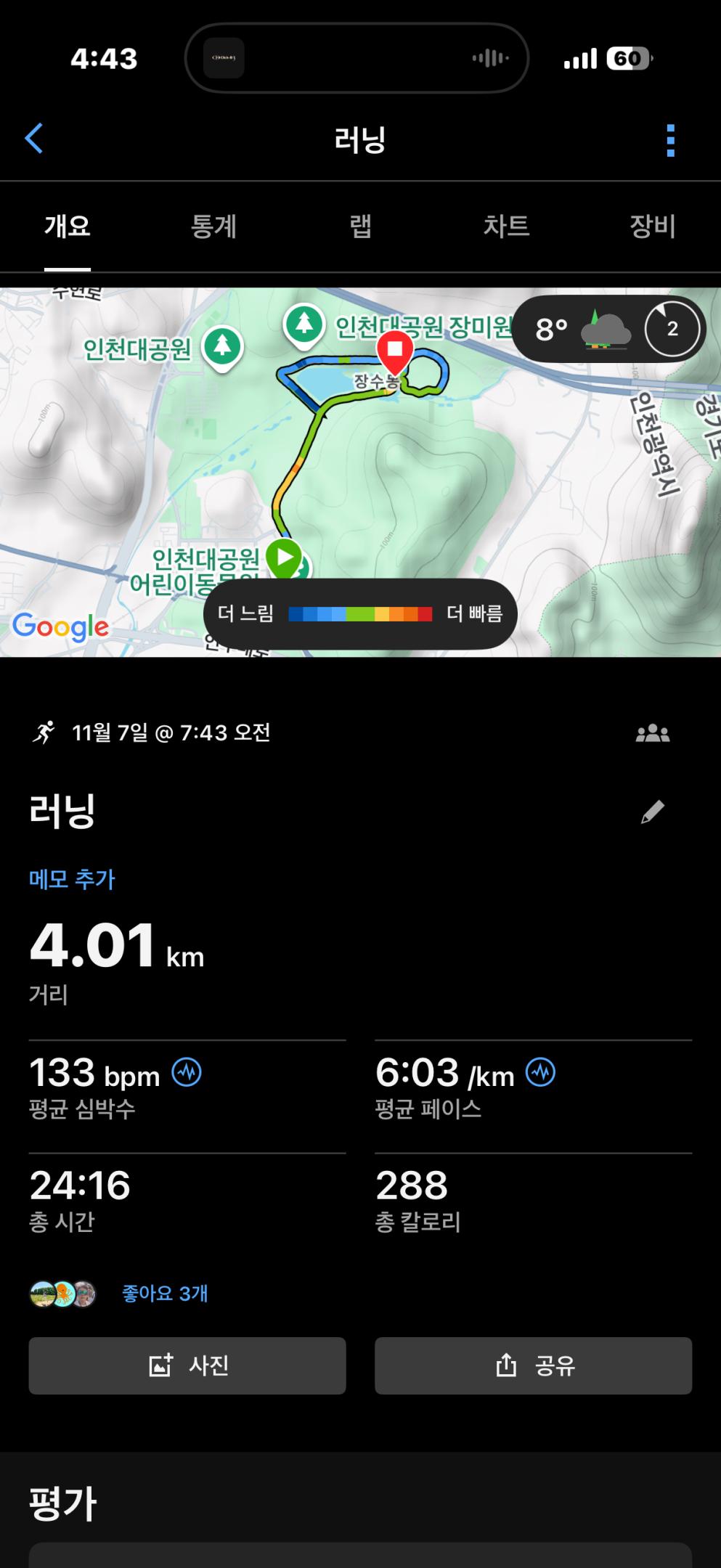
Task: Tap the green play marker on the map route
Action: click(285, 558)
